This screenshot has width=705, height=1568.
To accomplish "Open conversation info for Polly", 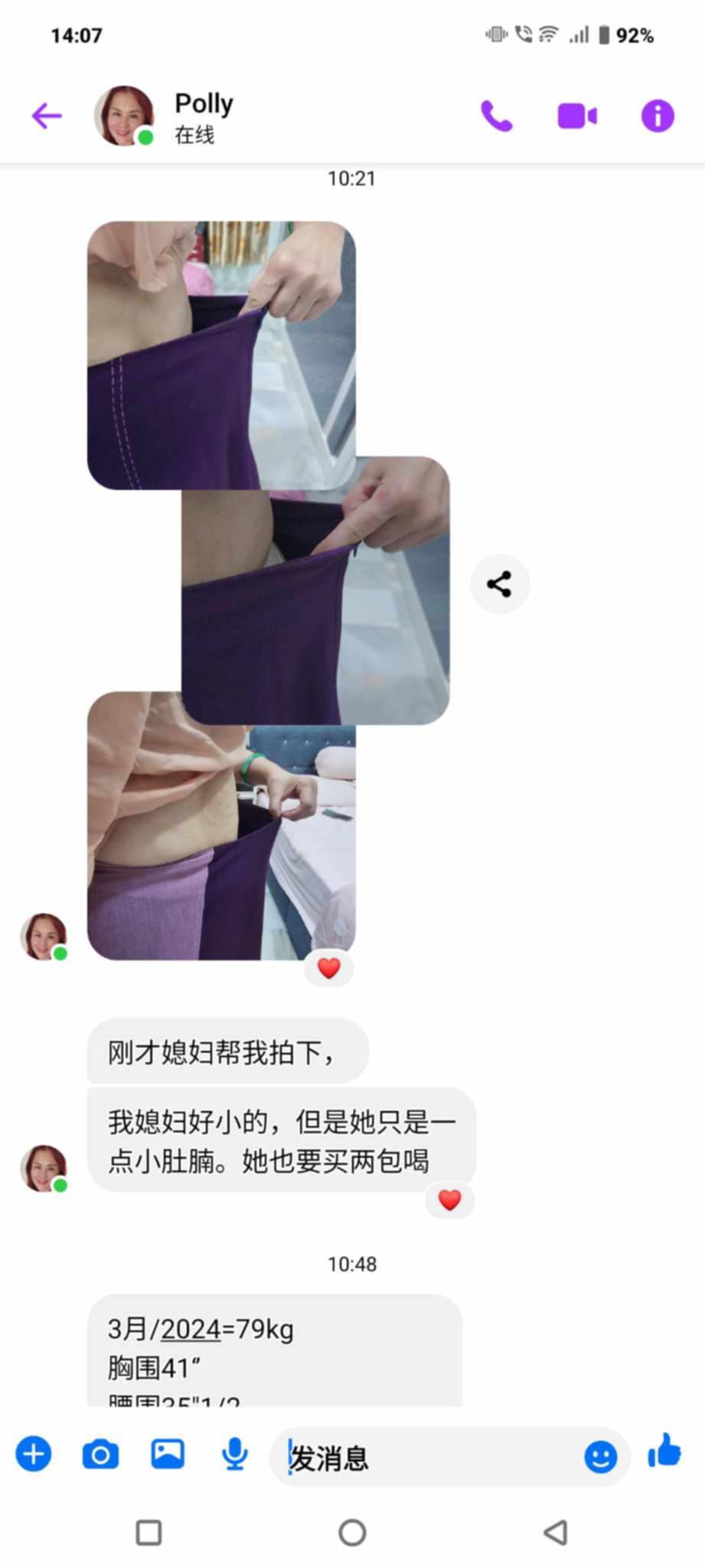I will 657,116.
